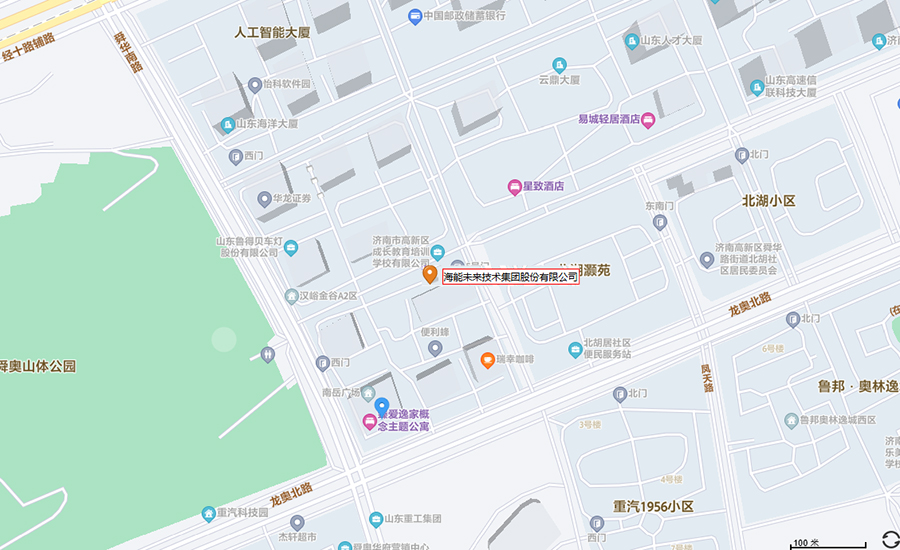The width and height of the screenshot is (900, 550).
Task: Select the 便利蜂 convenience store marker
Action: pos(435,347)
